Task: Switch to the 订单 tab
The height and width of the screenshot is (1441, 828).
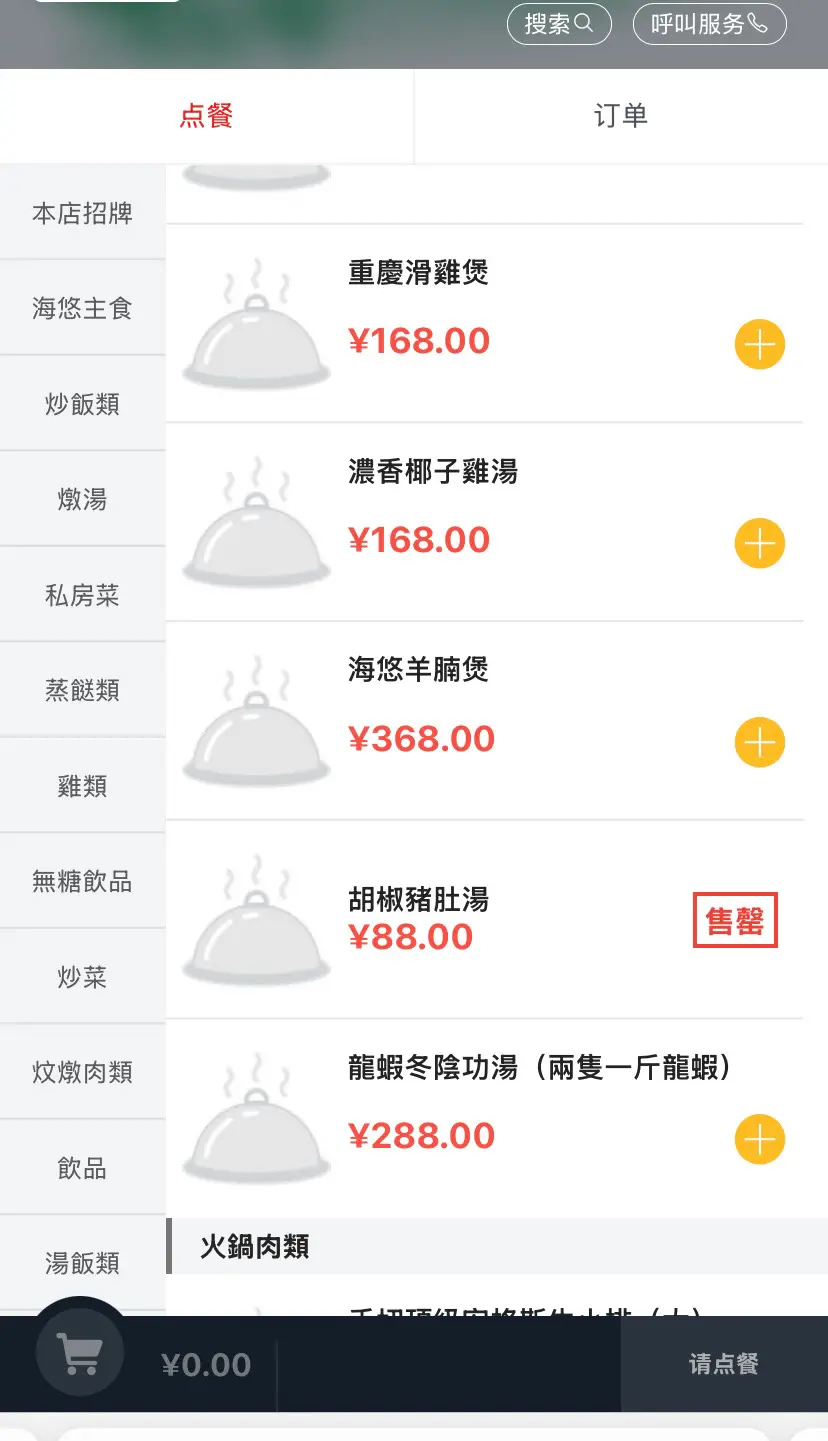Action: (620, 116)
